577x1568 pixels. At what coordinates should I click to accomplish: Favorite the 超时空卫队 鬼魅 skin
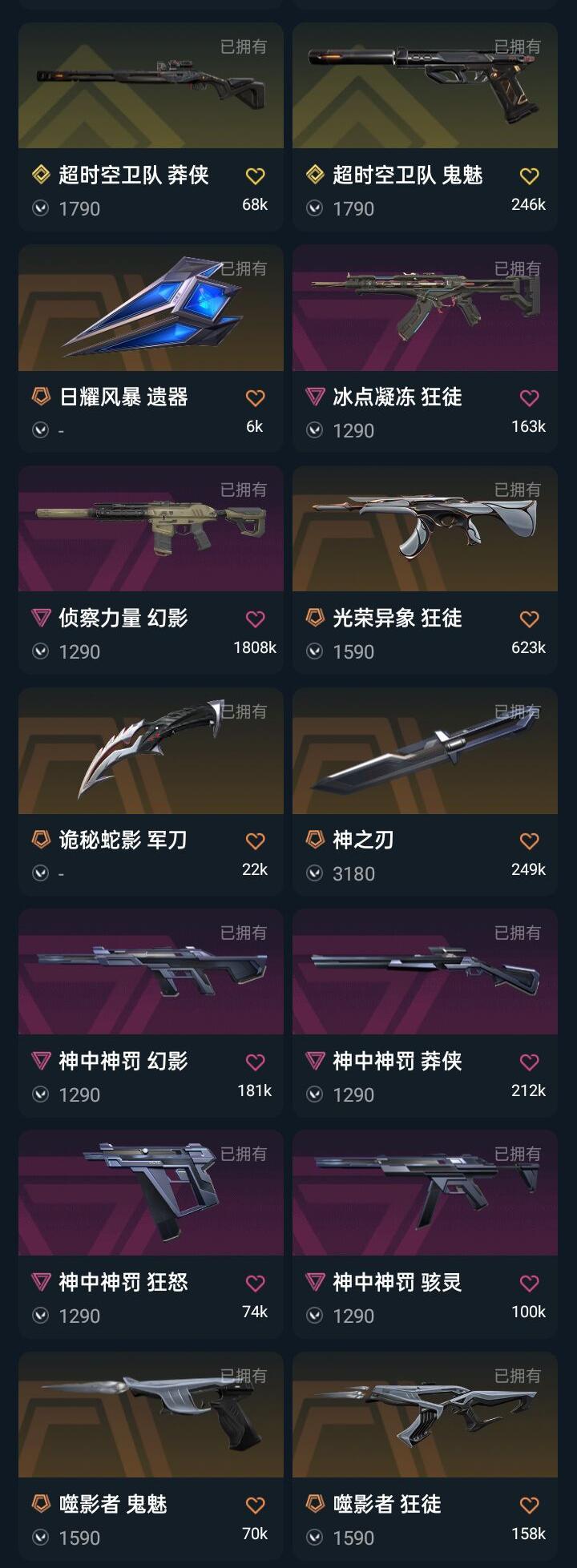point(529,175)
